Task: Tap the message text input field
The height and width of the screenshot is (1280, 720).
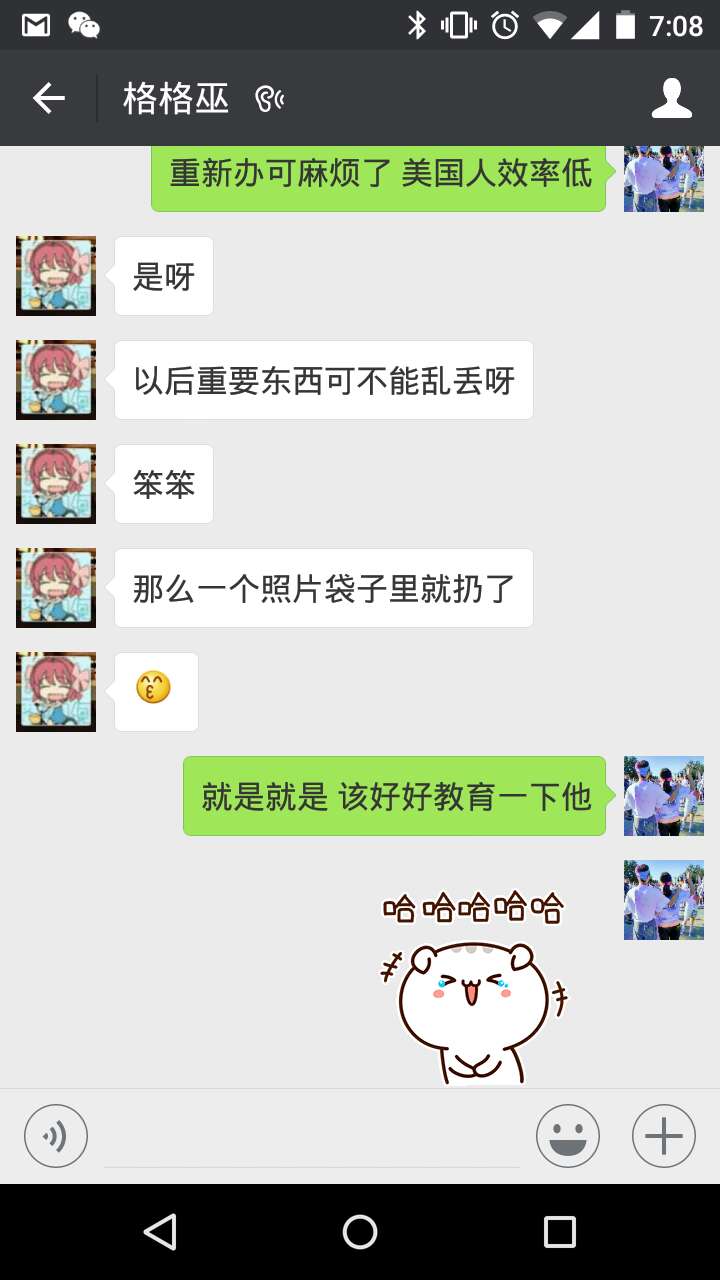Action: click(312, 1138)
